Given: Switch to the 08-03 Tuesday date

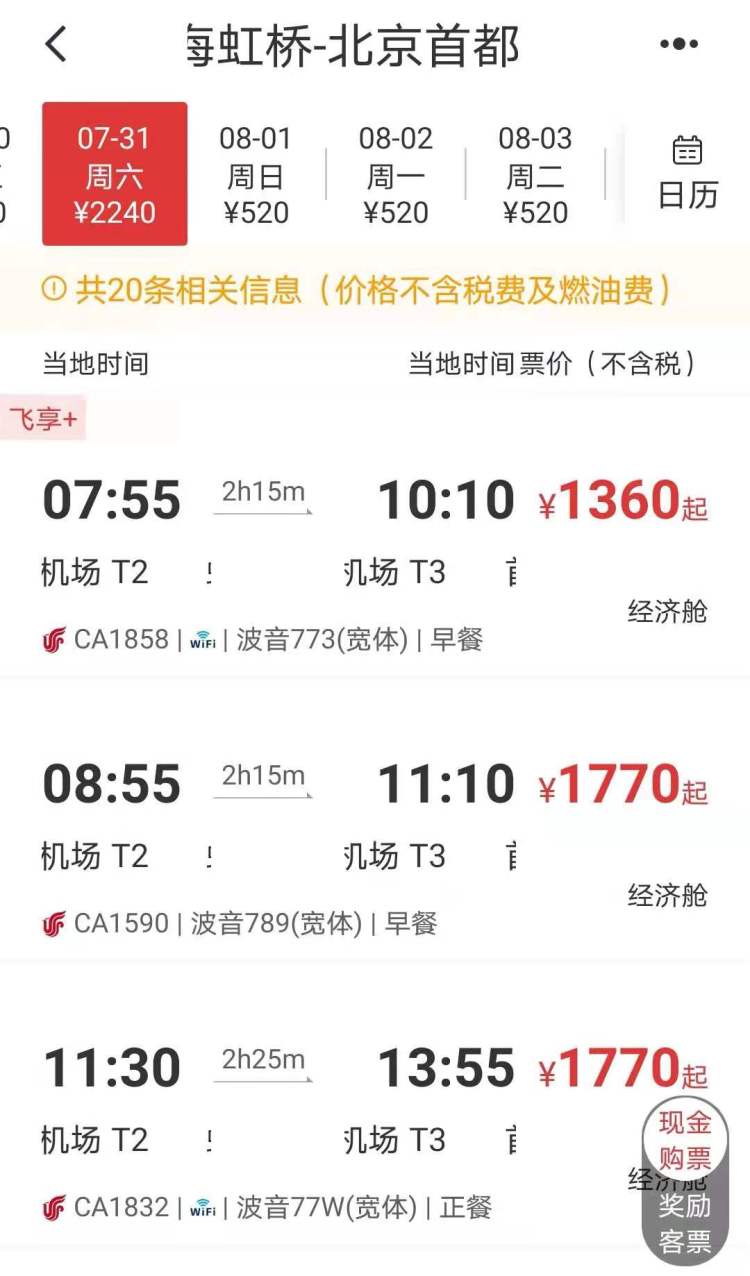Looking at the screenshot, I should (x=535, y=175).
